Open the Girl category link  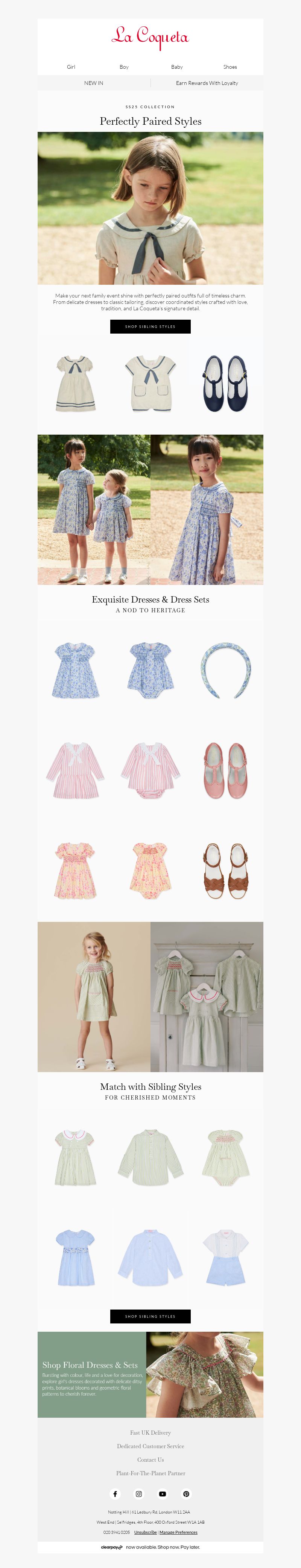click(71, 67)
